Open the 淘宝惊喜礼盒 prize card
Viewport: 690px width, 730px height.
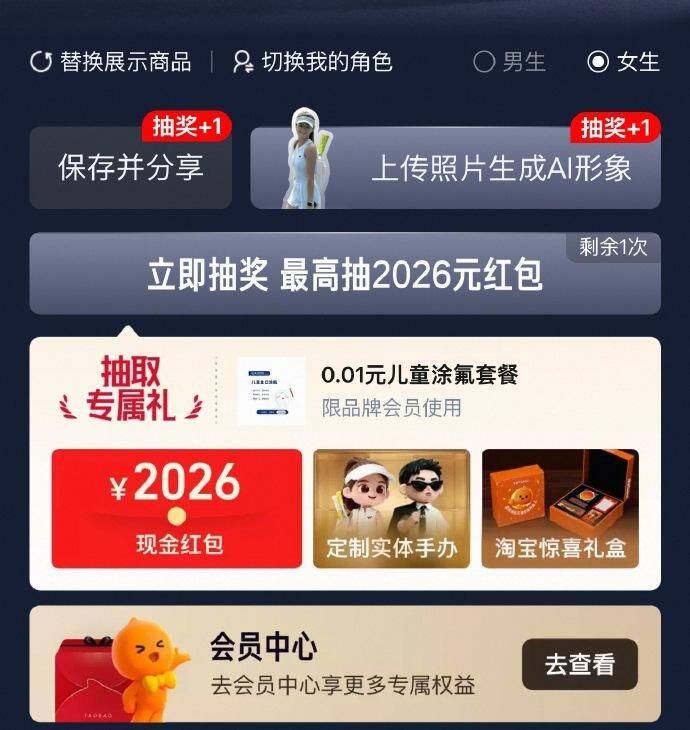click(560, 508)
